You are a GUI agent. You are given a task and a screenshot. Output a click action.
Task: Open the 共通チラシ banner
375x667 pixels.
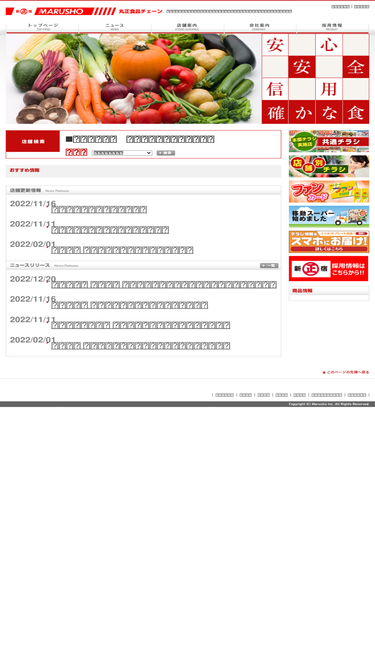(329, 141)
